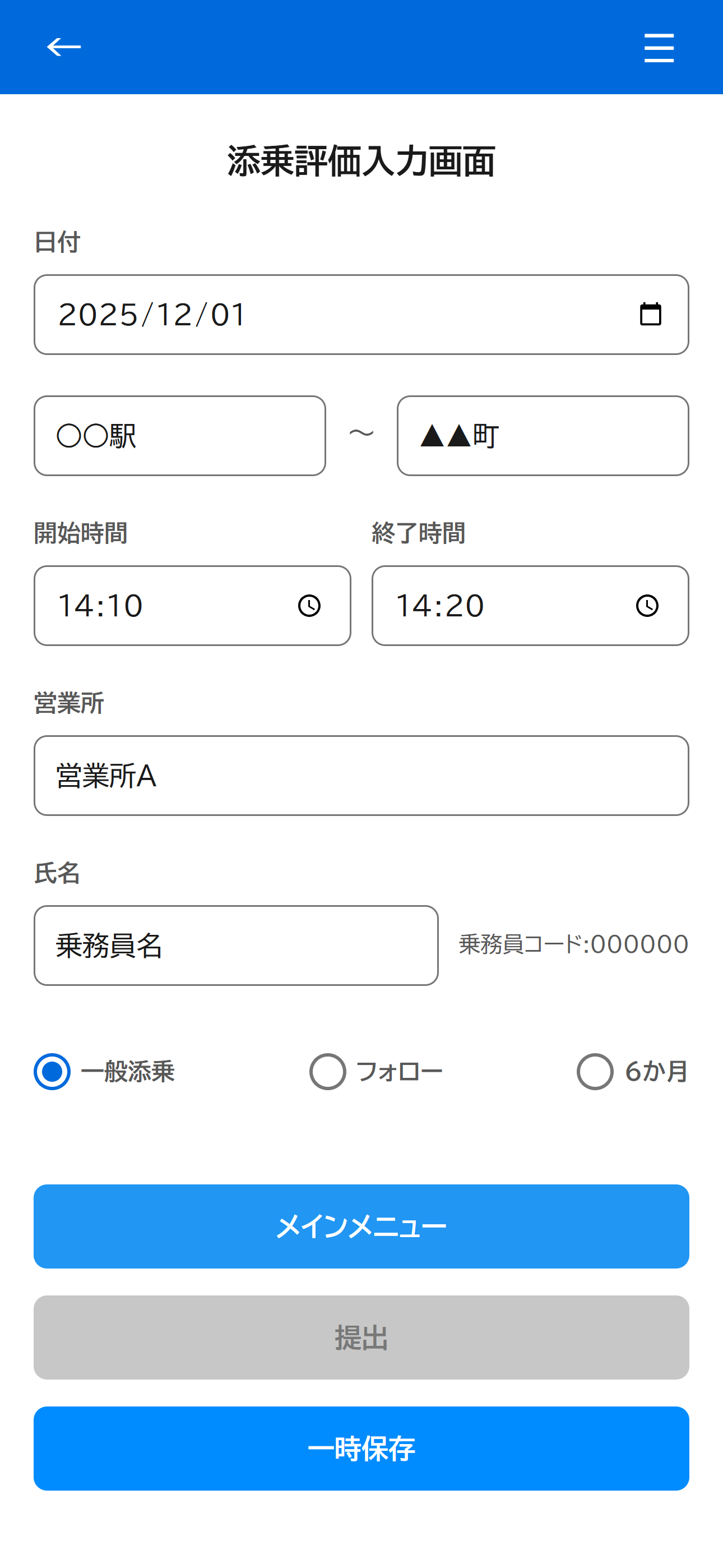The image size is (723, 1568).
Task: Open the calendar picker icon for 日付
Action: [x=651, y=315]
